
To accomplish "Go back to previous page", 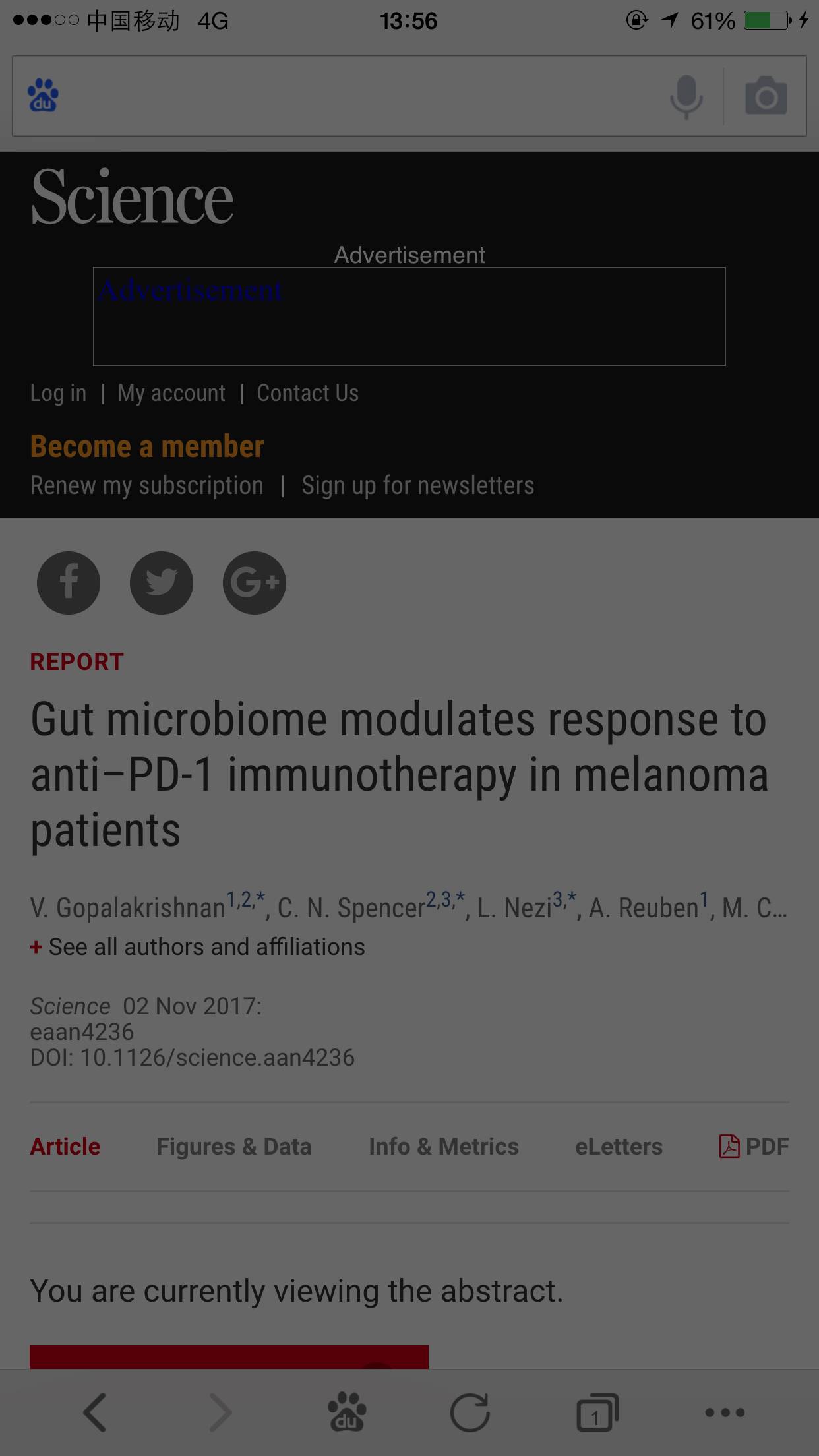I will [x=94, y=1412].
